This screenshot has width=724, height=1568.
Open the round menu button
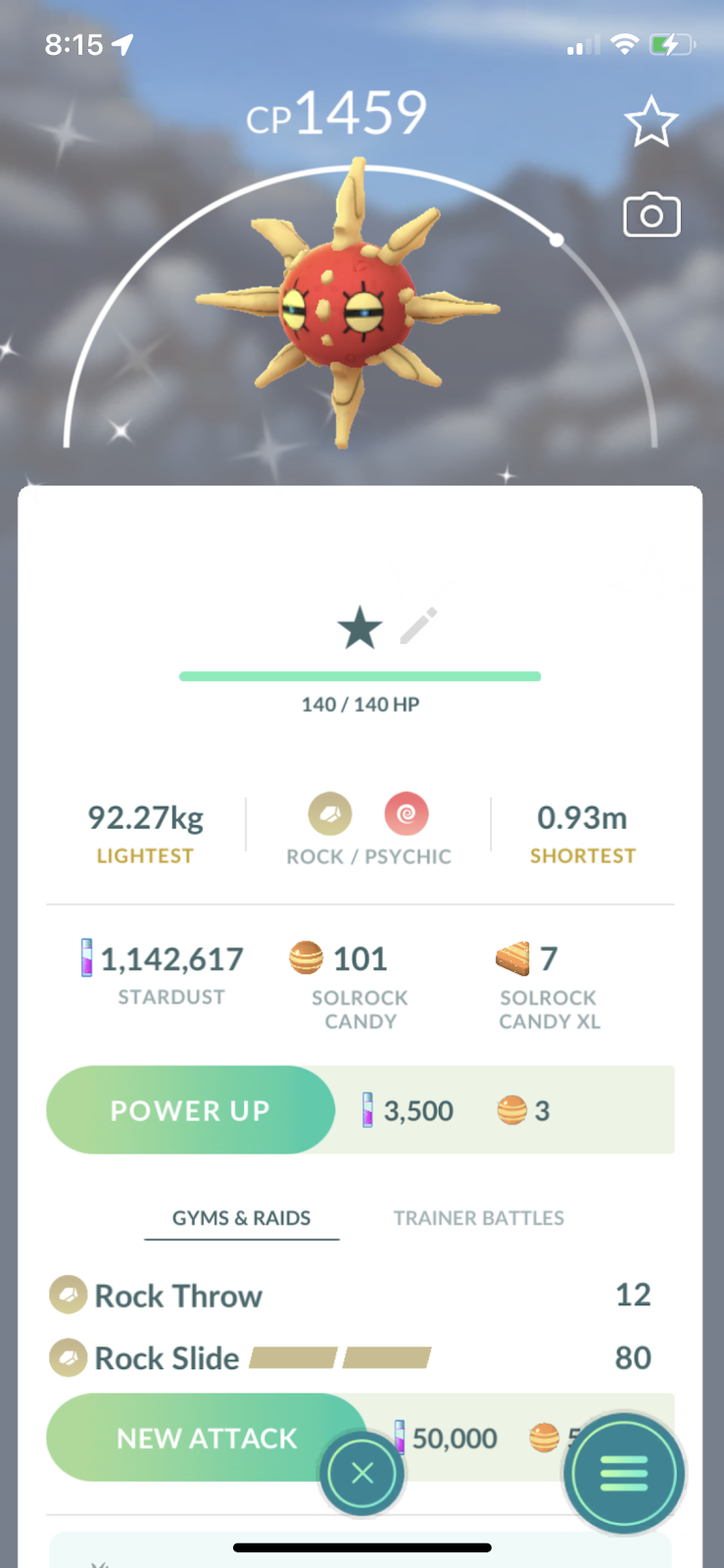pos(624,1473)
